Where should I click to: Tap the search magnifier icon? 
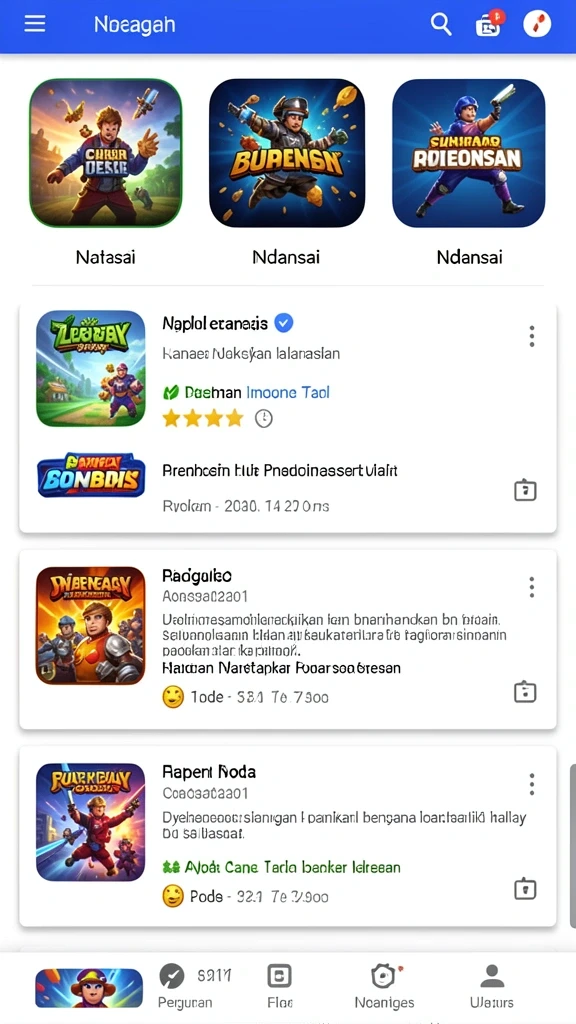[x=441, y=25]
